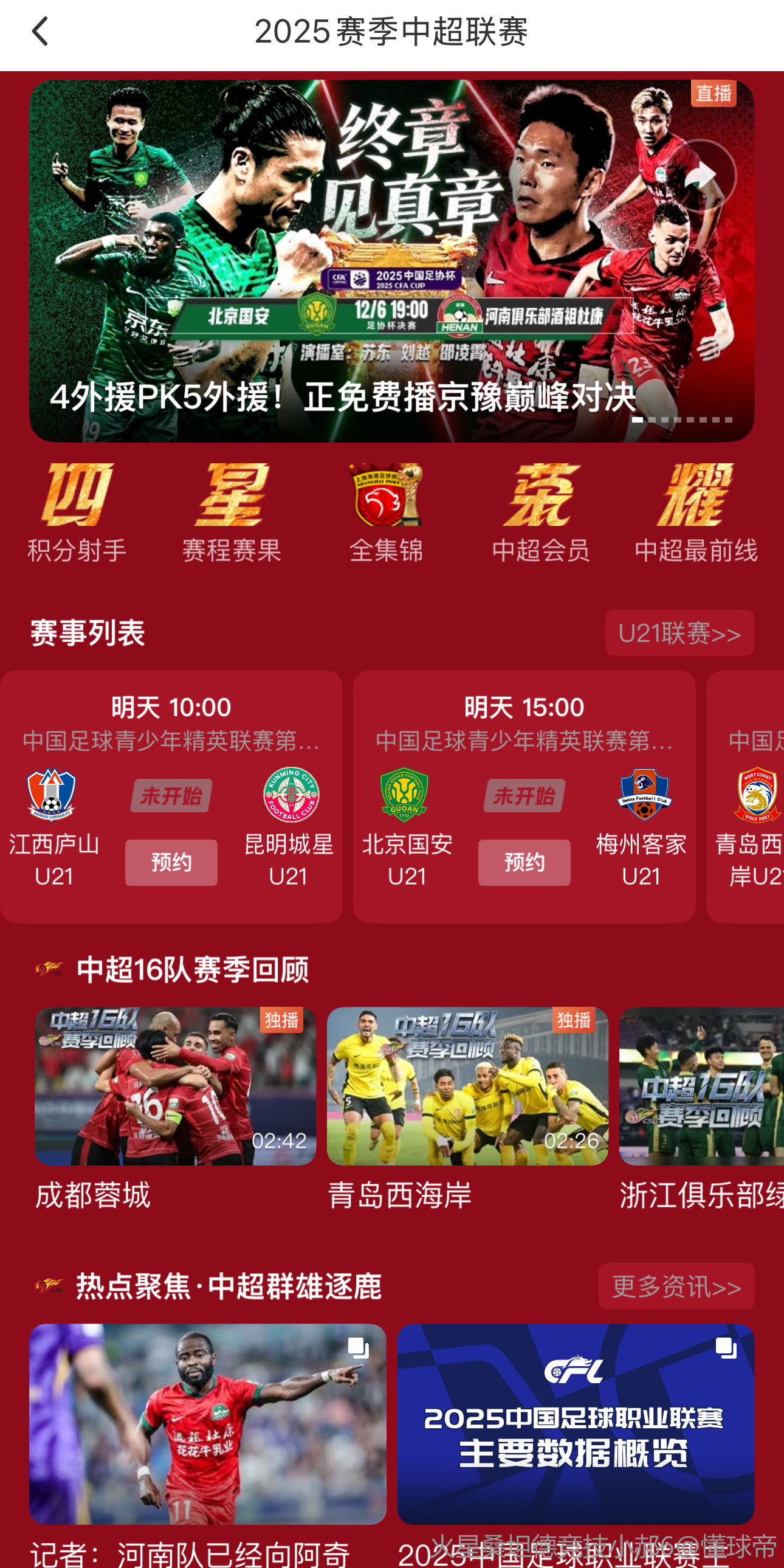Open the 浙江俱乐部 season review video

701,1086
